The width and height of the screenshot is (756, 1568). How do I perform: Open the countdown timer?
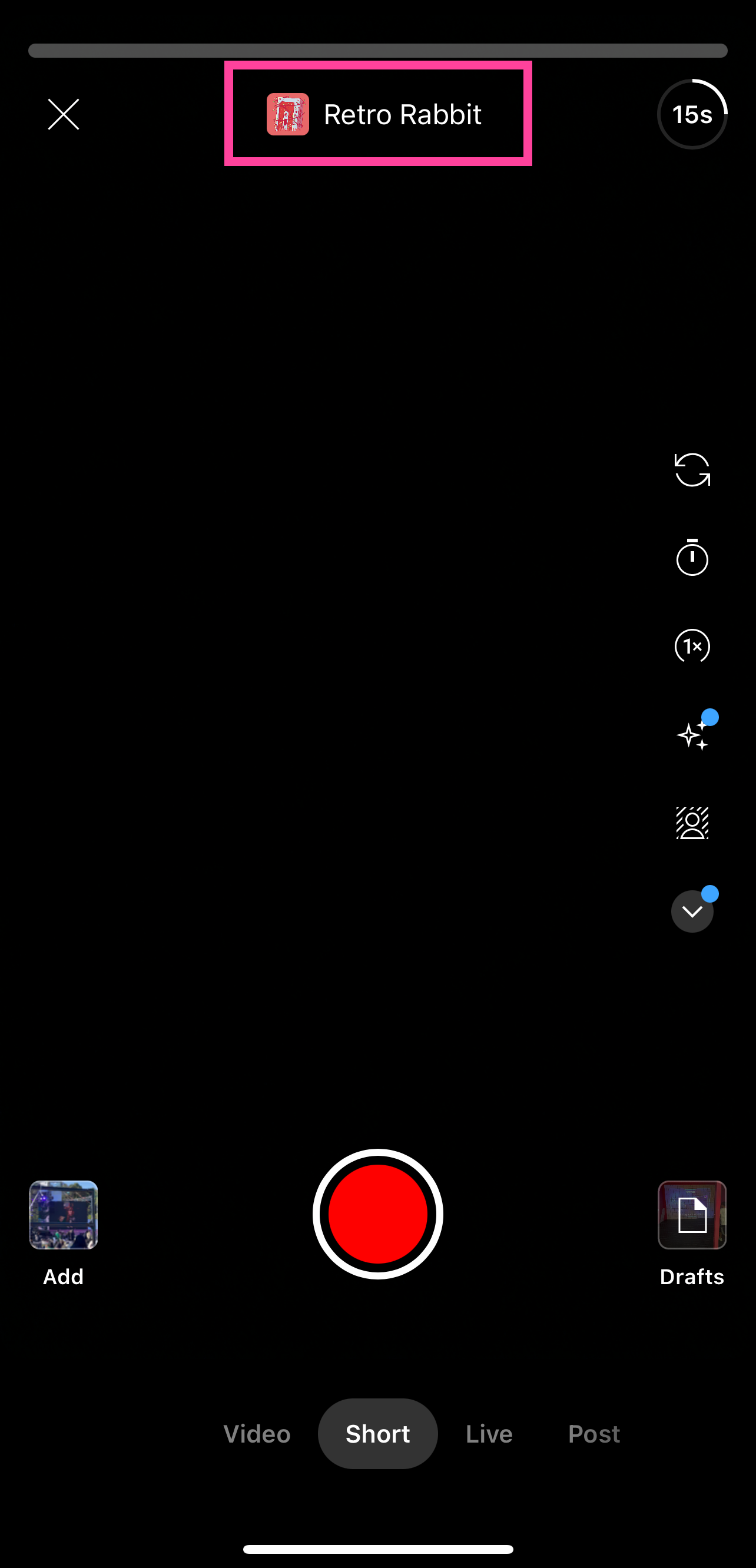tap(692, 558)
